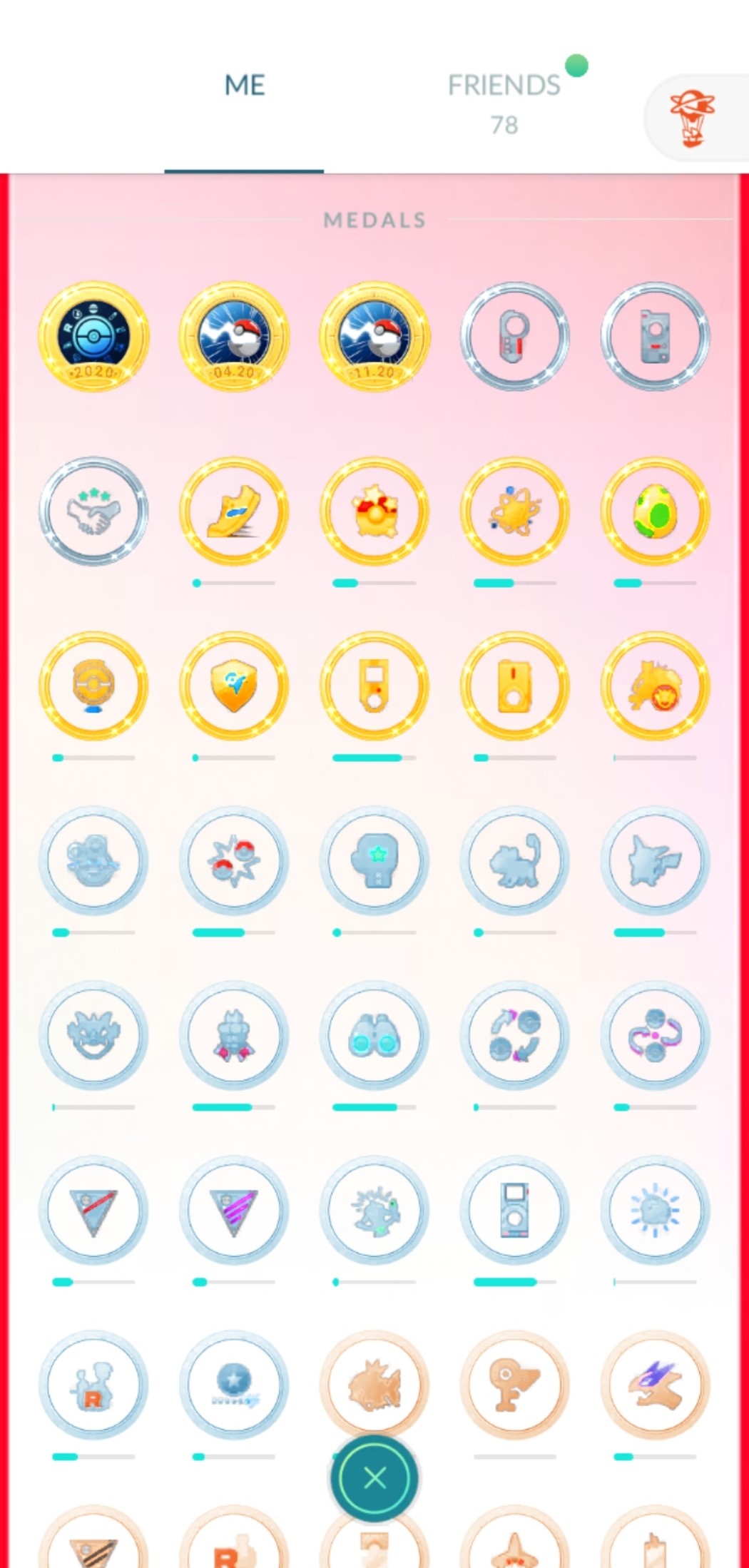View the Pokéball trade arrows medal
The height and width of the screenshot is (1568, 749).
[x=514, y=1035]
